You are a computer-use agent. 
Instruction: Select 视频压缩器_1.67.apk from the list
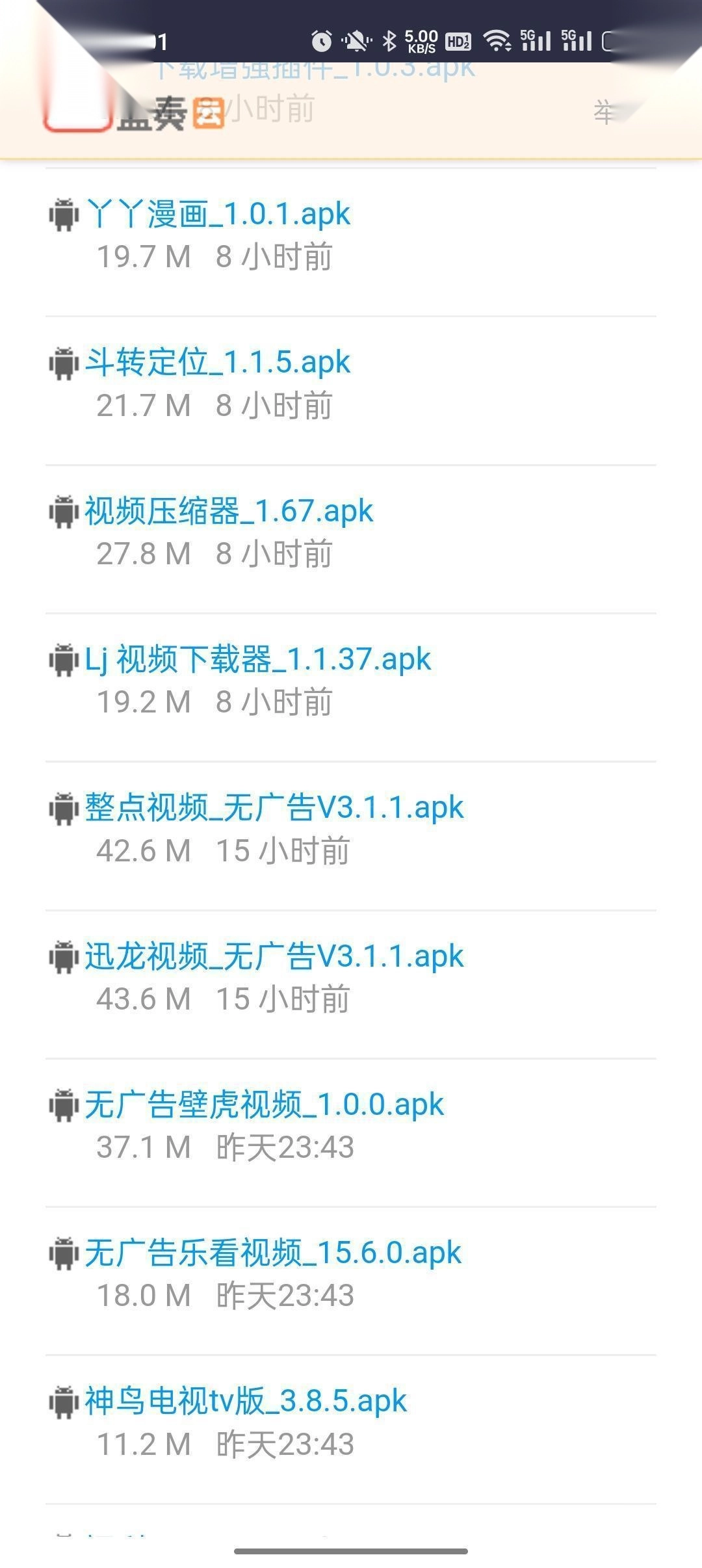coord(229,511)
